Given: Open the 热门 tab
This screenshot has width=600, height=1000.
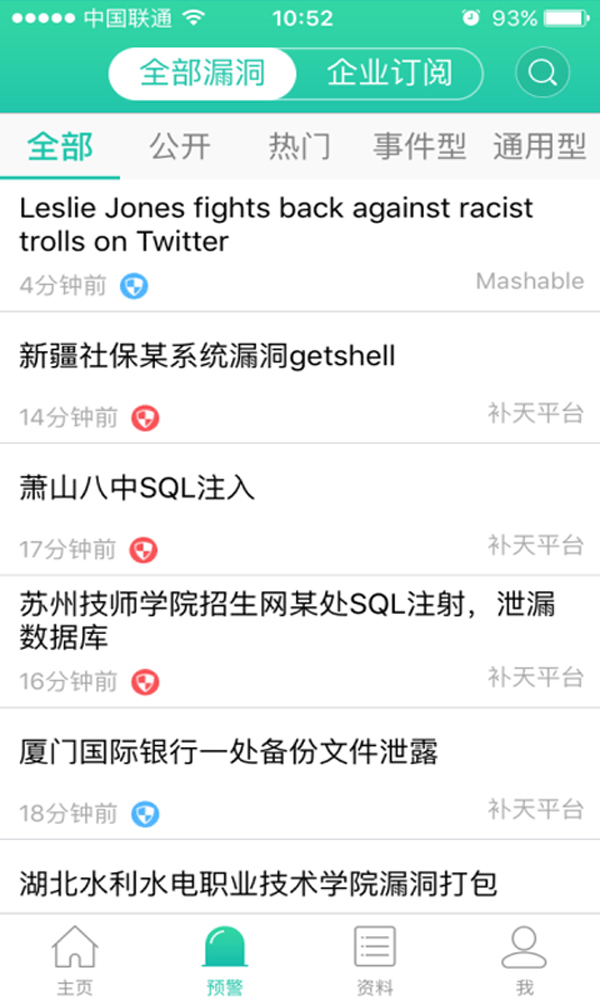Looking at the screenshot, I should pos(299,147).
